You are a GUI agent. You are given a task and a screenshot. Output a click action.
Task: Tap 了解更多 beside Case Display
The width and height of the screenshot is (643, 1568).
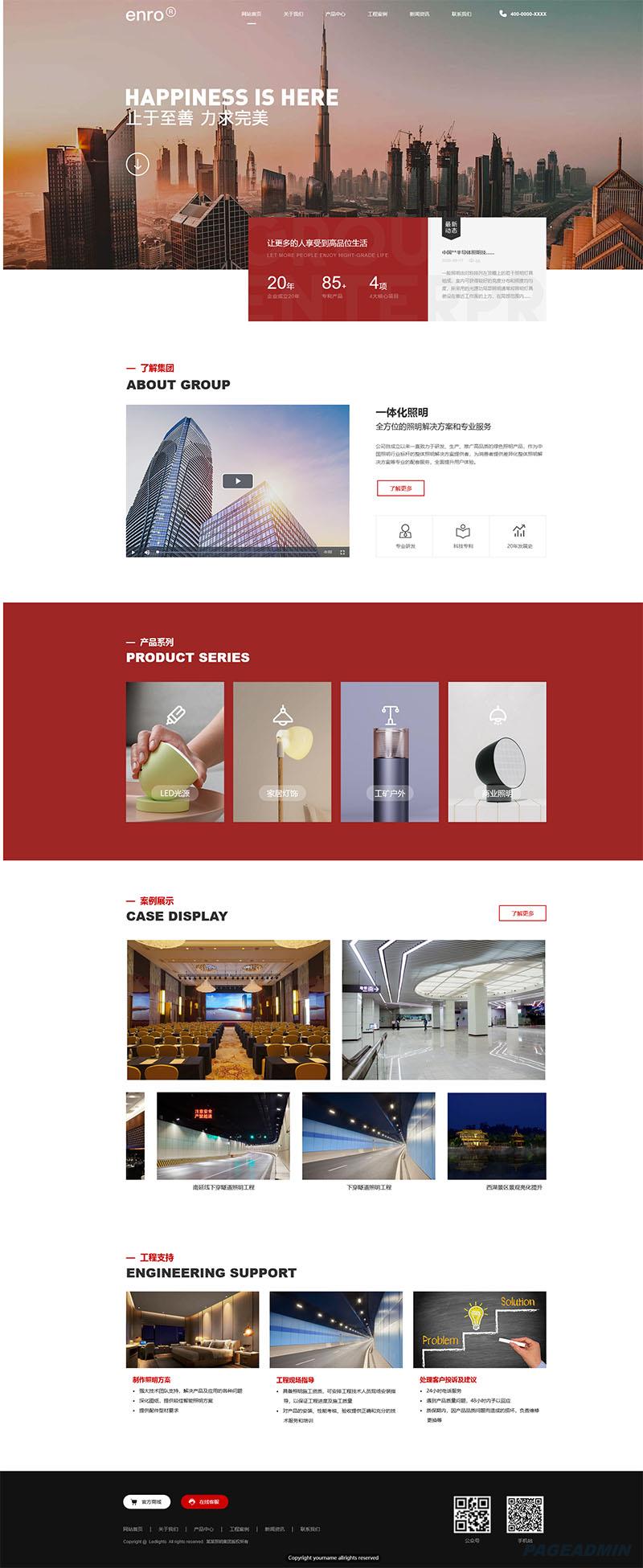click(522, 913)
